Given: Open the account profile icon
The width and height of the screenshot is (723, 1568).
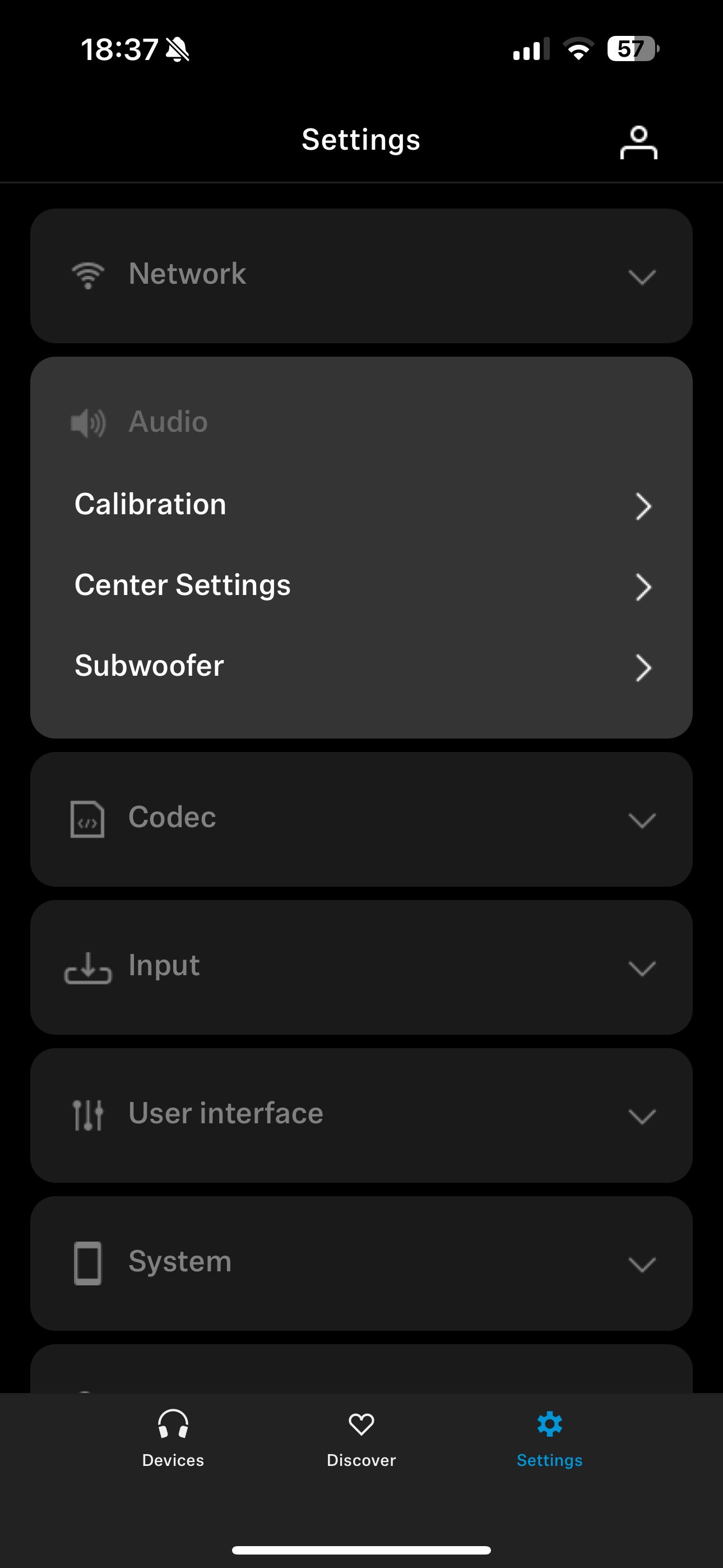Looking at the screenshot, I should [638, 142].
